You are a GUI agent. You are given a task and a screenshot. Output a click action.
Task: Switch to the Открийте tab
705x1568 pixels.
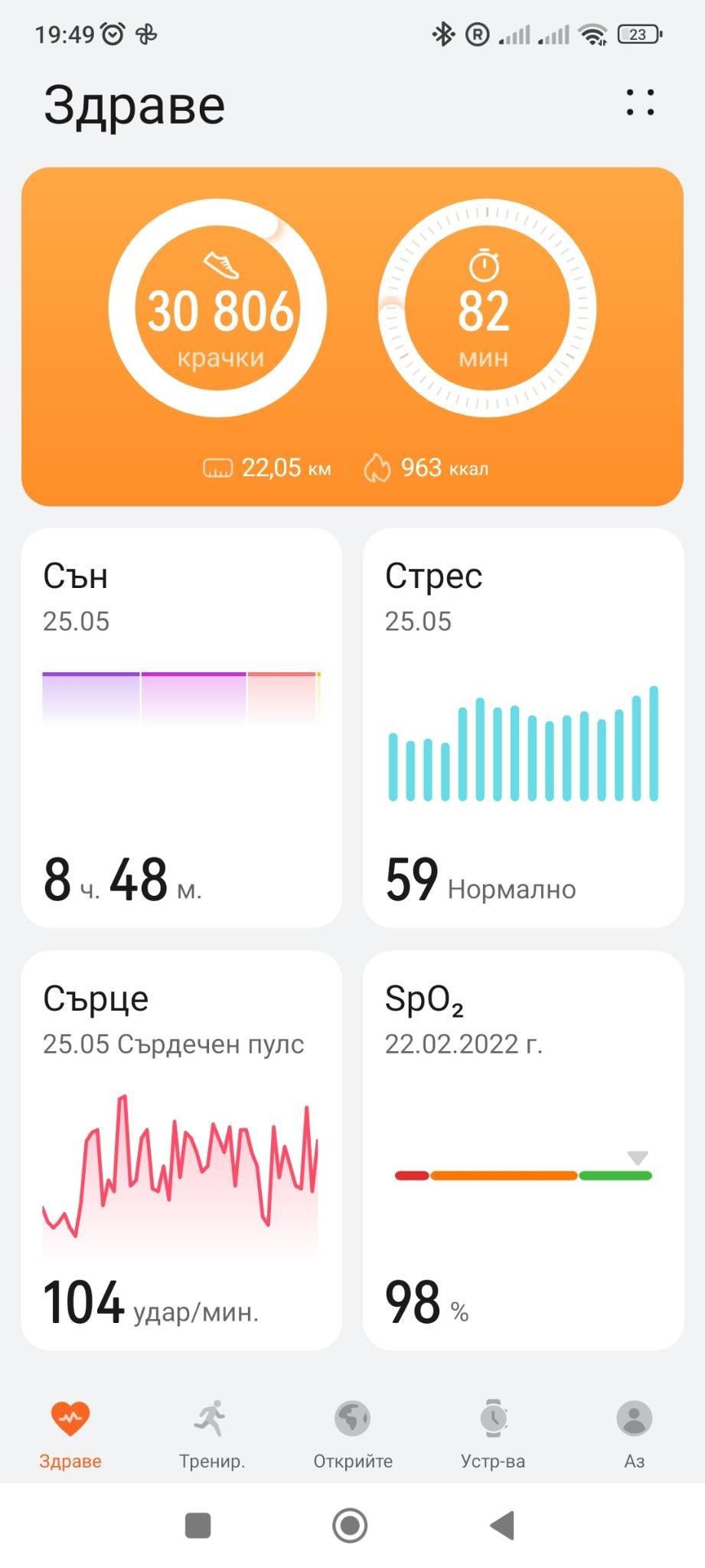coord(353,1433)
